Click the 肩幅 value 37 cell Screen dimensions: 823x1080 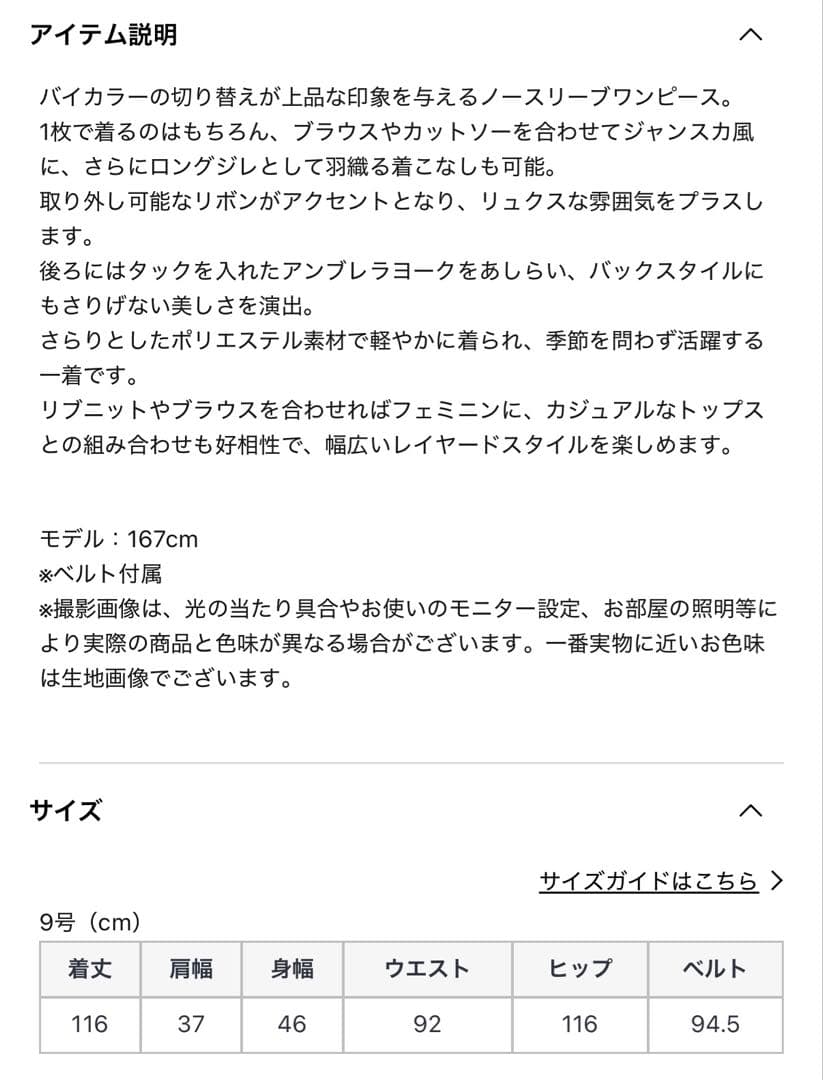189,1024
